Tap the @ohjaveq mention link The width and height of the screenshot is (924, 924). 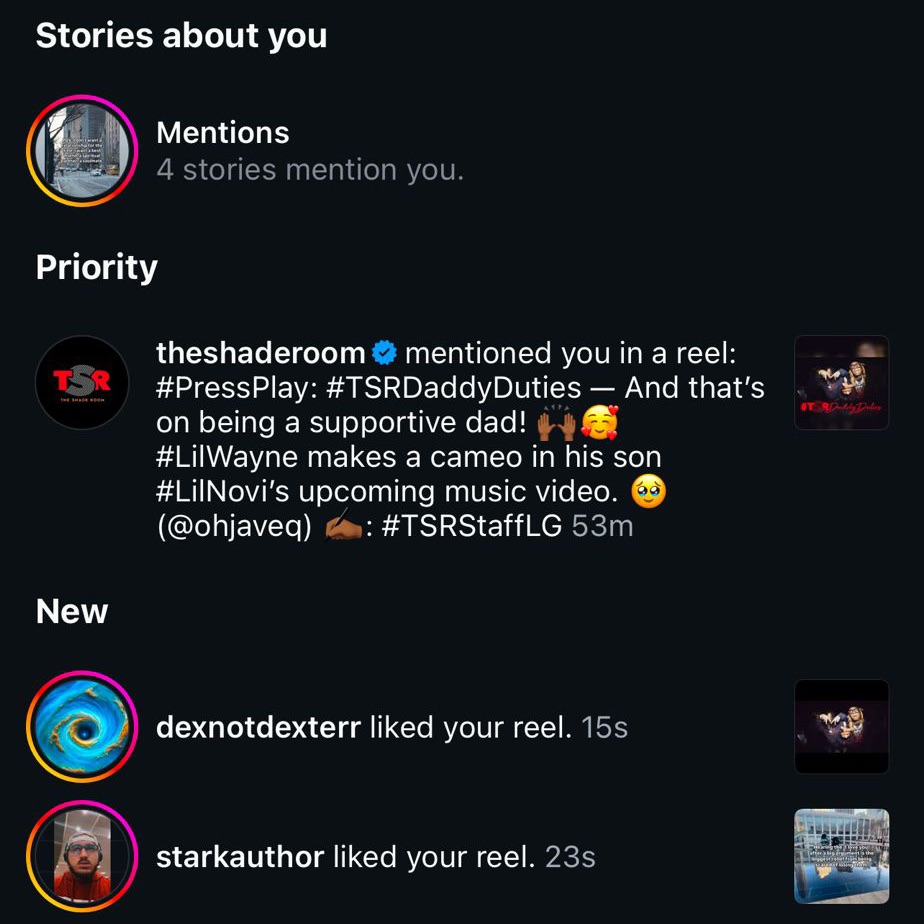[x=235, y=526]
